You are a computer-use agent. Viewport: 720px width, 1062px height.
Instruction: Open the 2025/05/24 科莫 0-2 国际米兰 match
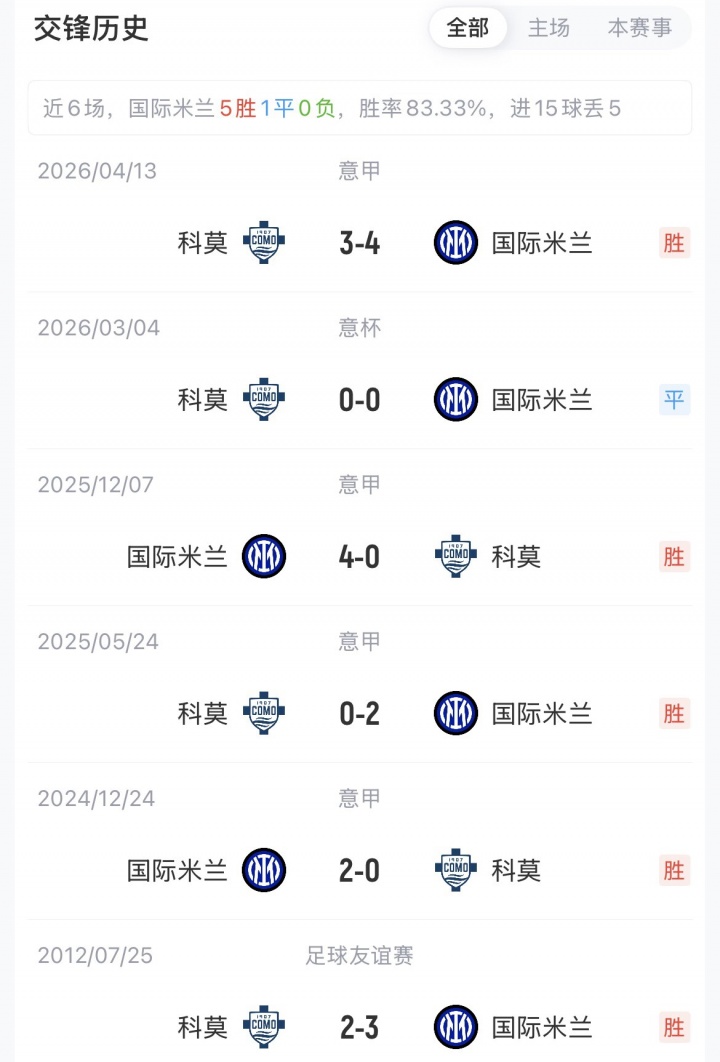pos(359,713)
